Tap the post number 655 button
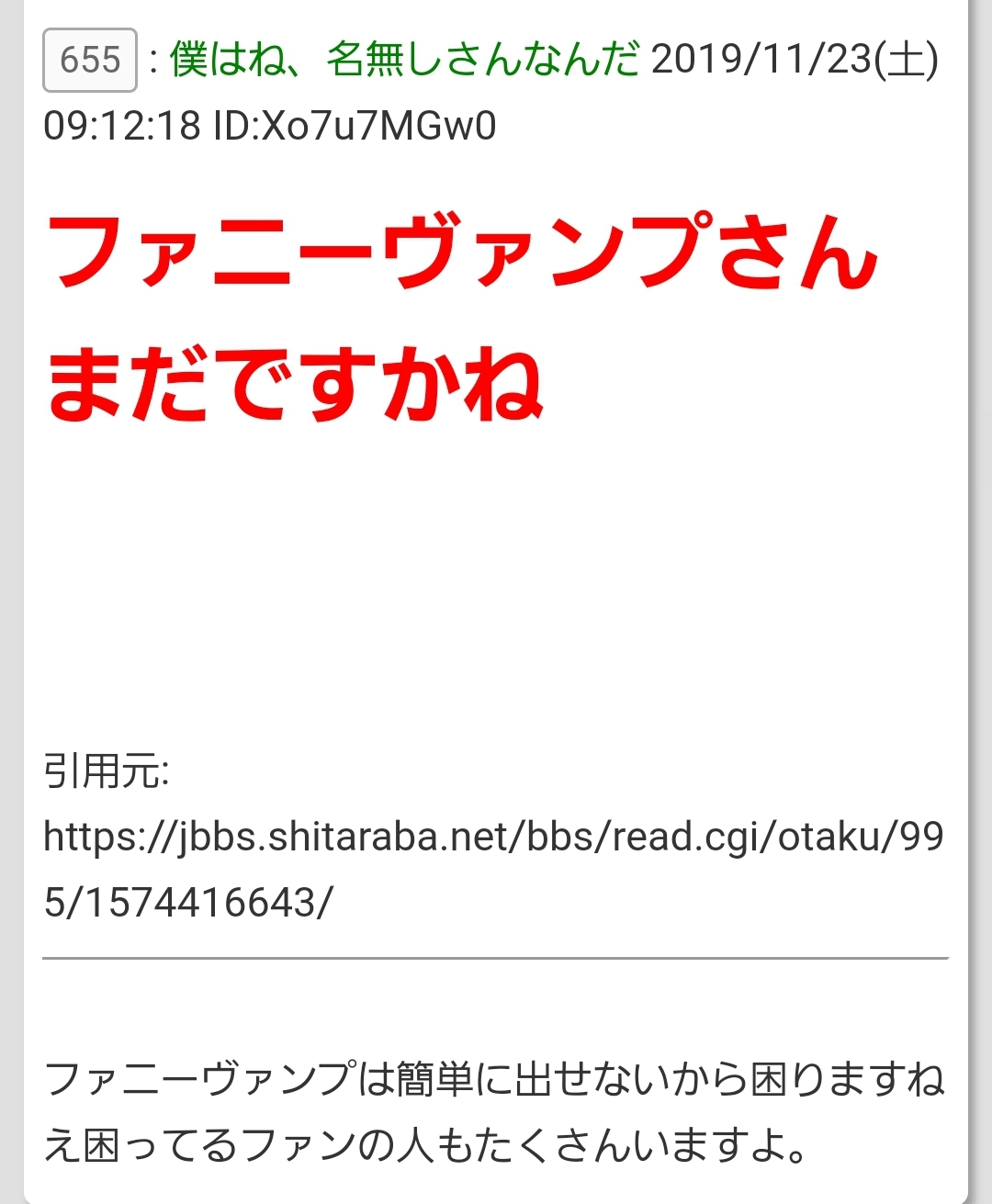 coord(90,61)
